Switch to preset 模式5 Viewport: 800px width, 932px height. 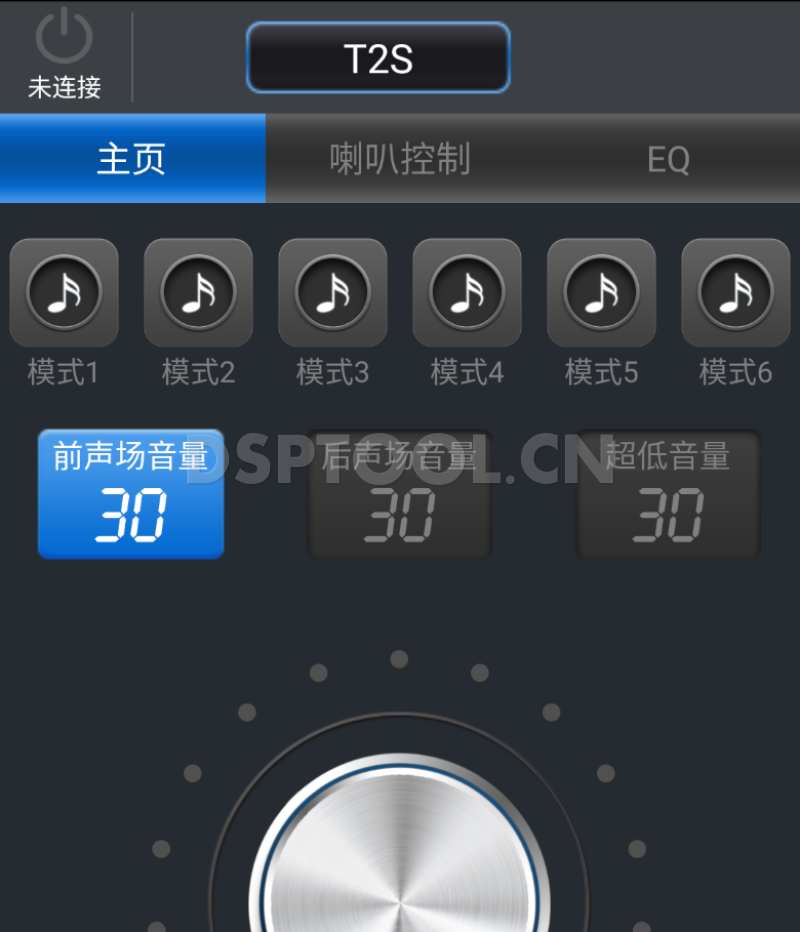tap(601, 292)
